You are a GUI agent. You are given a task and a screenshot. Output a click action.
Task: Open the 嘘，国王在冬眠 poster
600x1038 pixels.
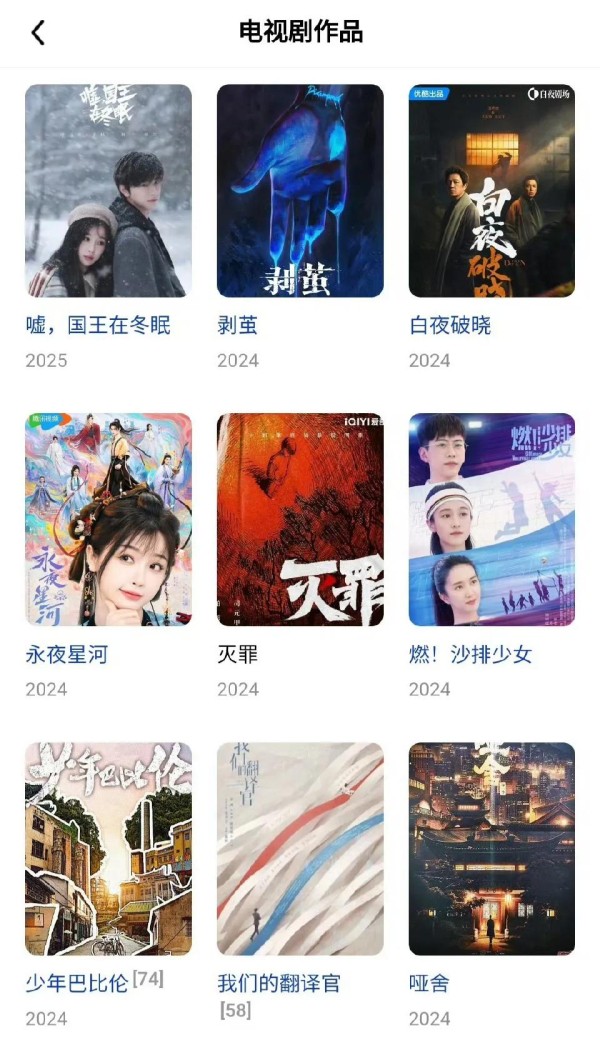pyautogui.click(x=108, y=190)
